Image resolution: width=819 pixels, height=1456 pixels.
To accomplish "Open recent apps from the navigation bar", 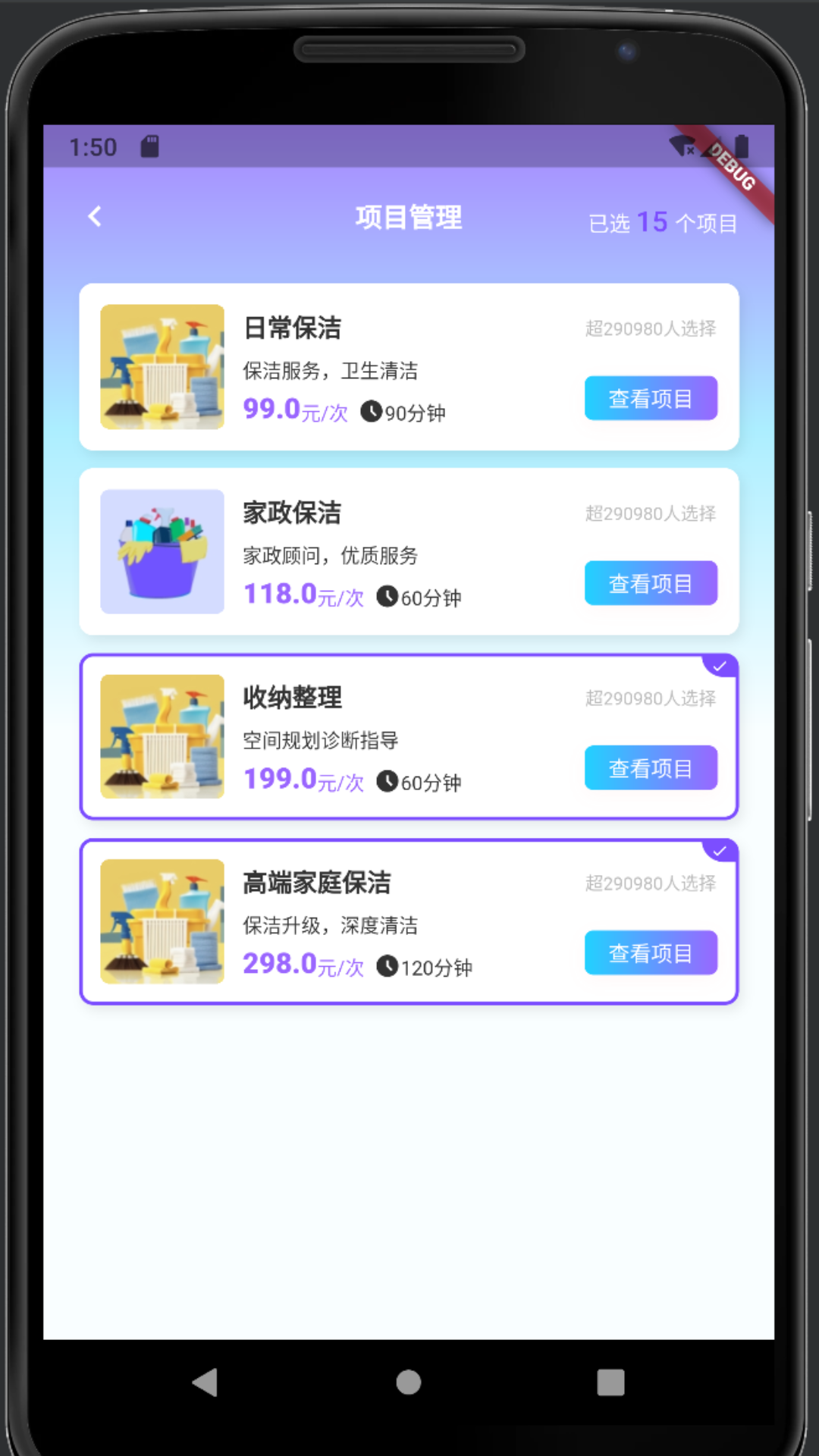I will pos(610,1382).
